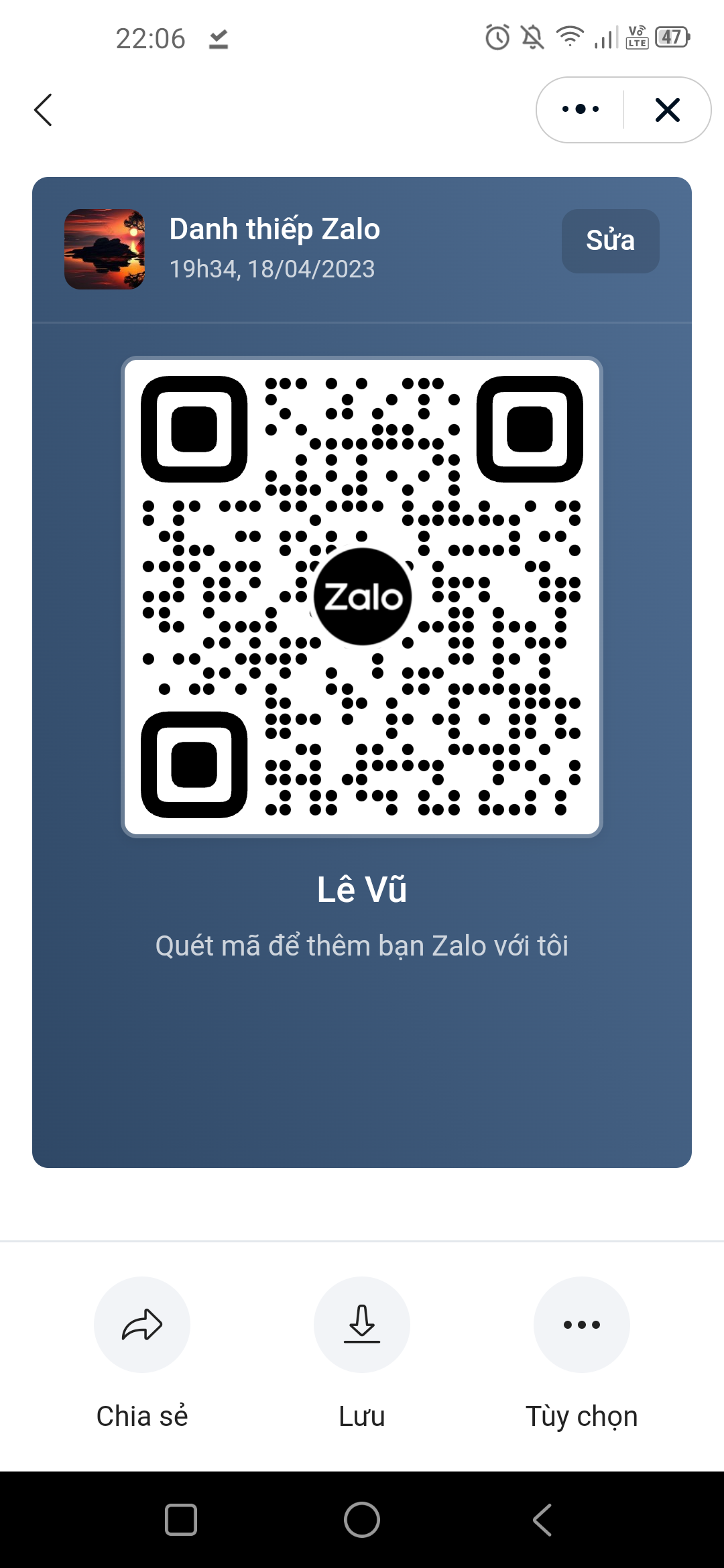This screenshot has height=1568, width=724.
Task: Share the QR card via Chia sẻ
Action: [142, 1325]
